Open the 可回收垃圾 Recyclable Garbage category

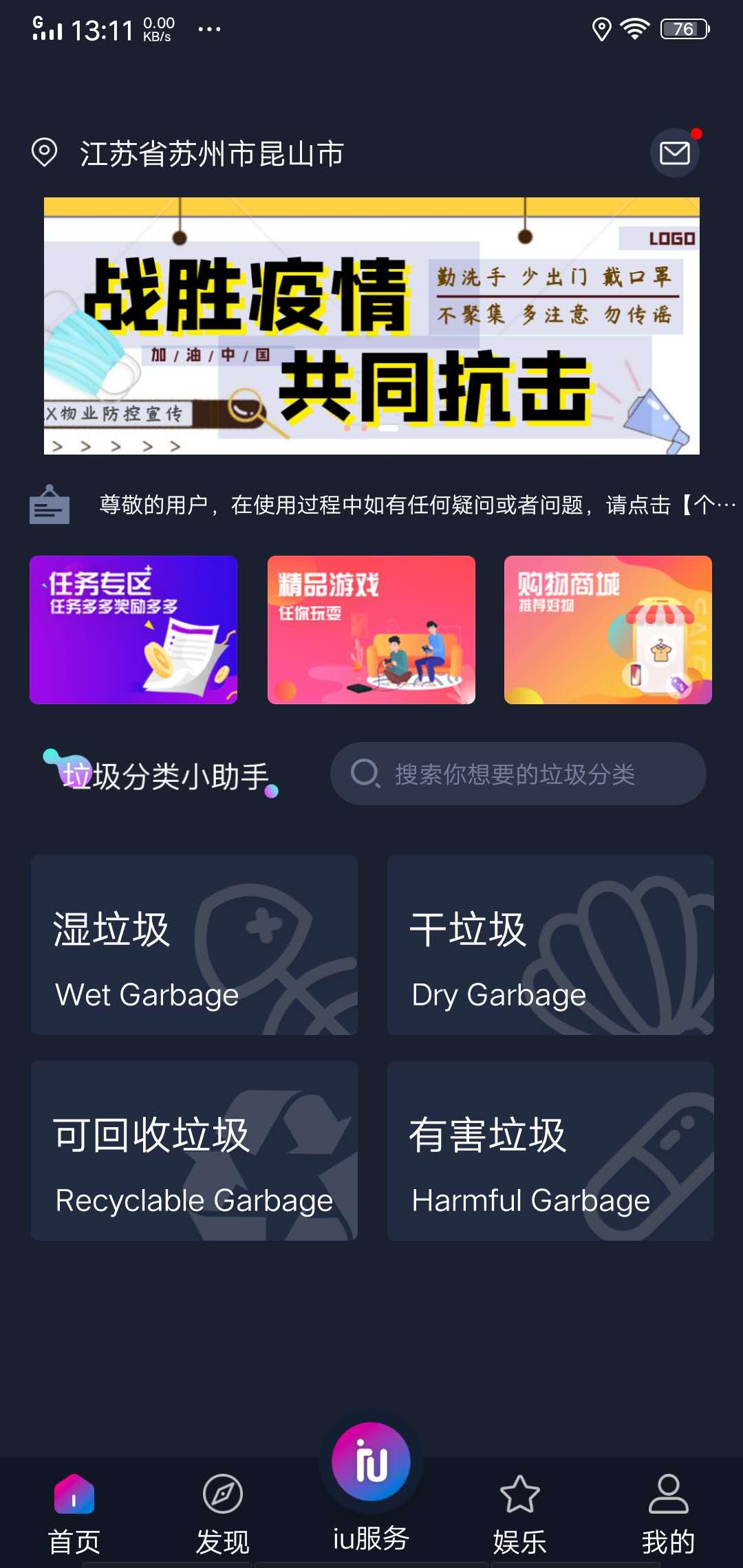pos(193,1151)
